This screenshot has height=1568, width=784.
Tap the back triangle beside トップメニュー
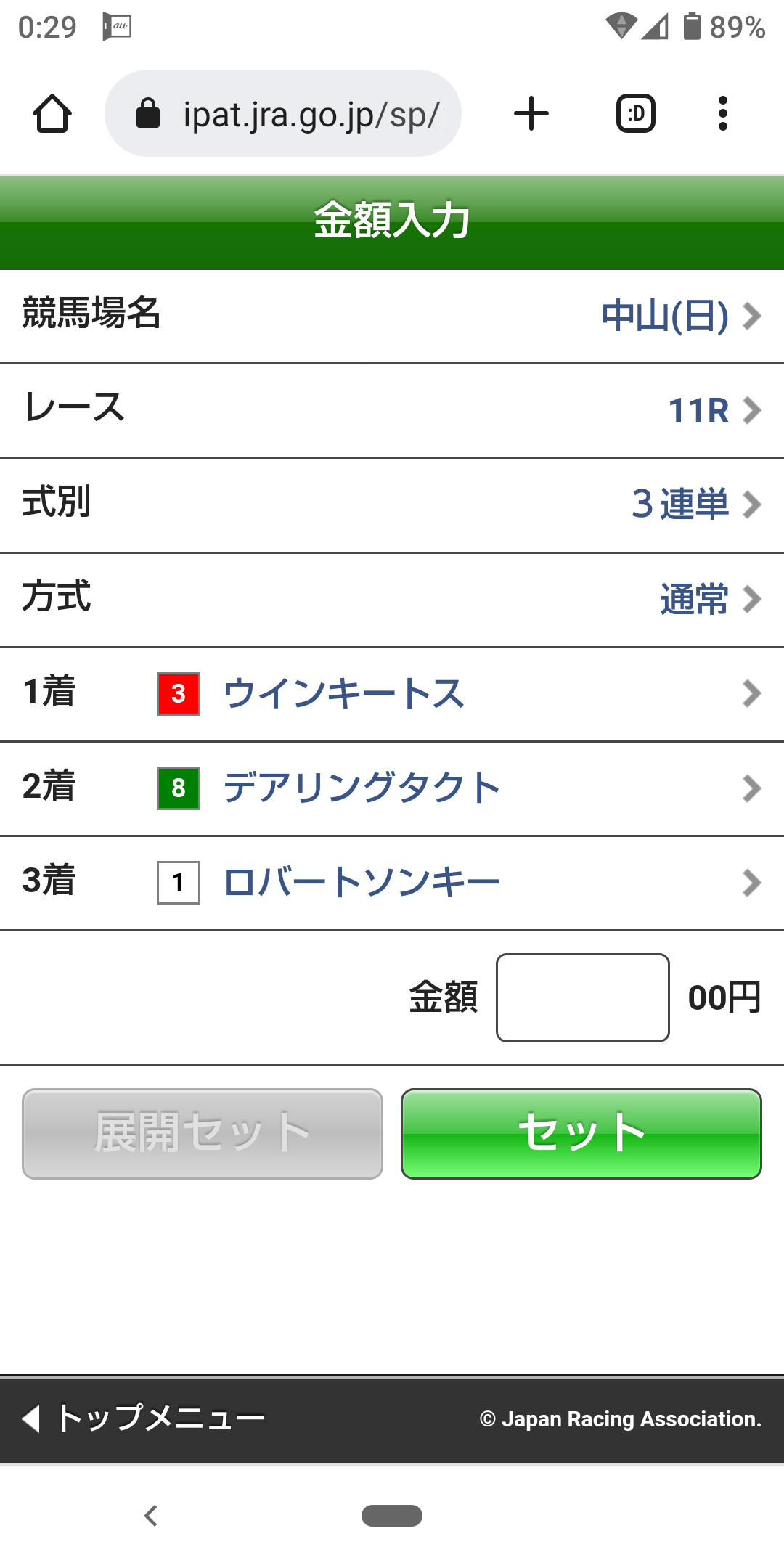31,1416
